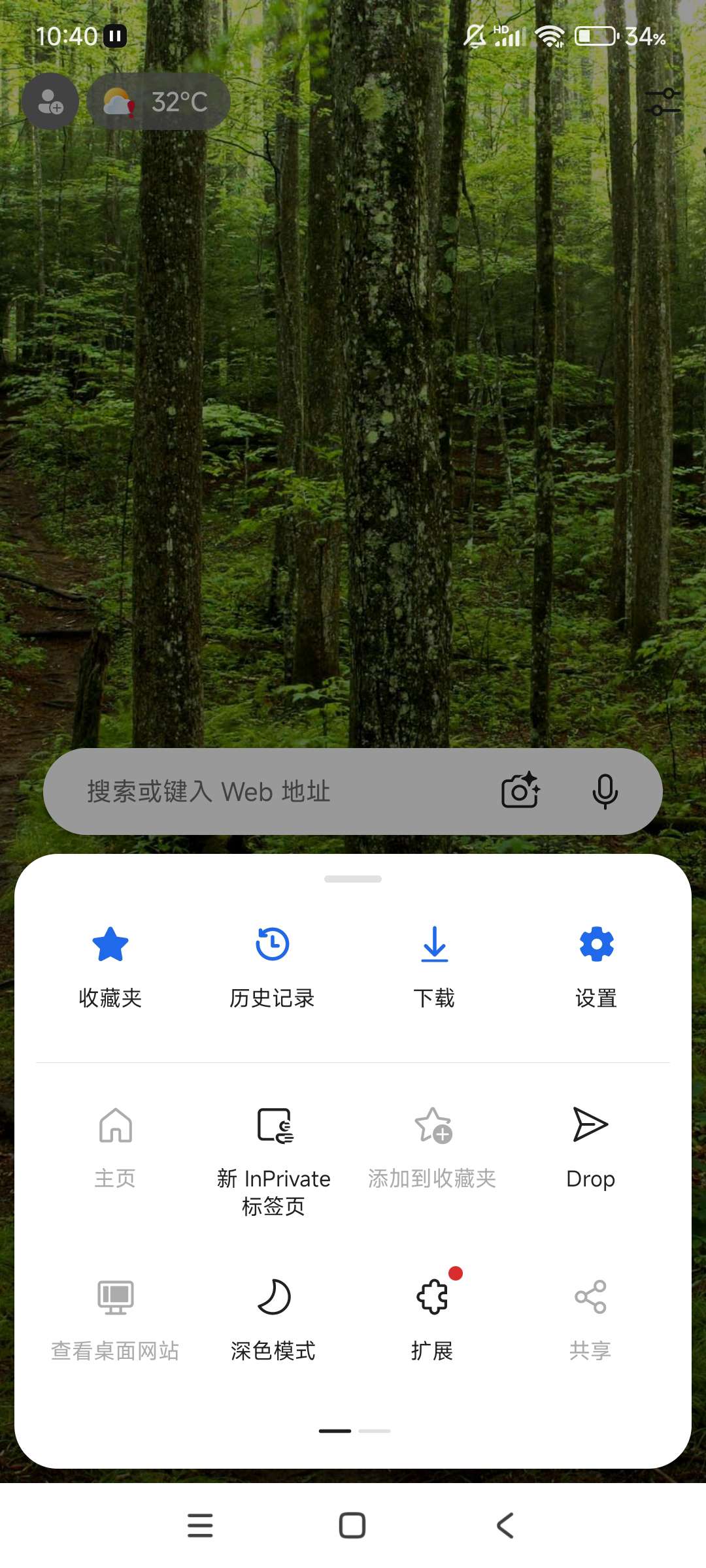Go back using the system back button

click(x=505, y=1526)
